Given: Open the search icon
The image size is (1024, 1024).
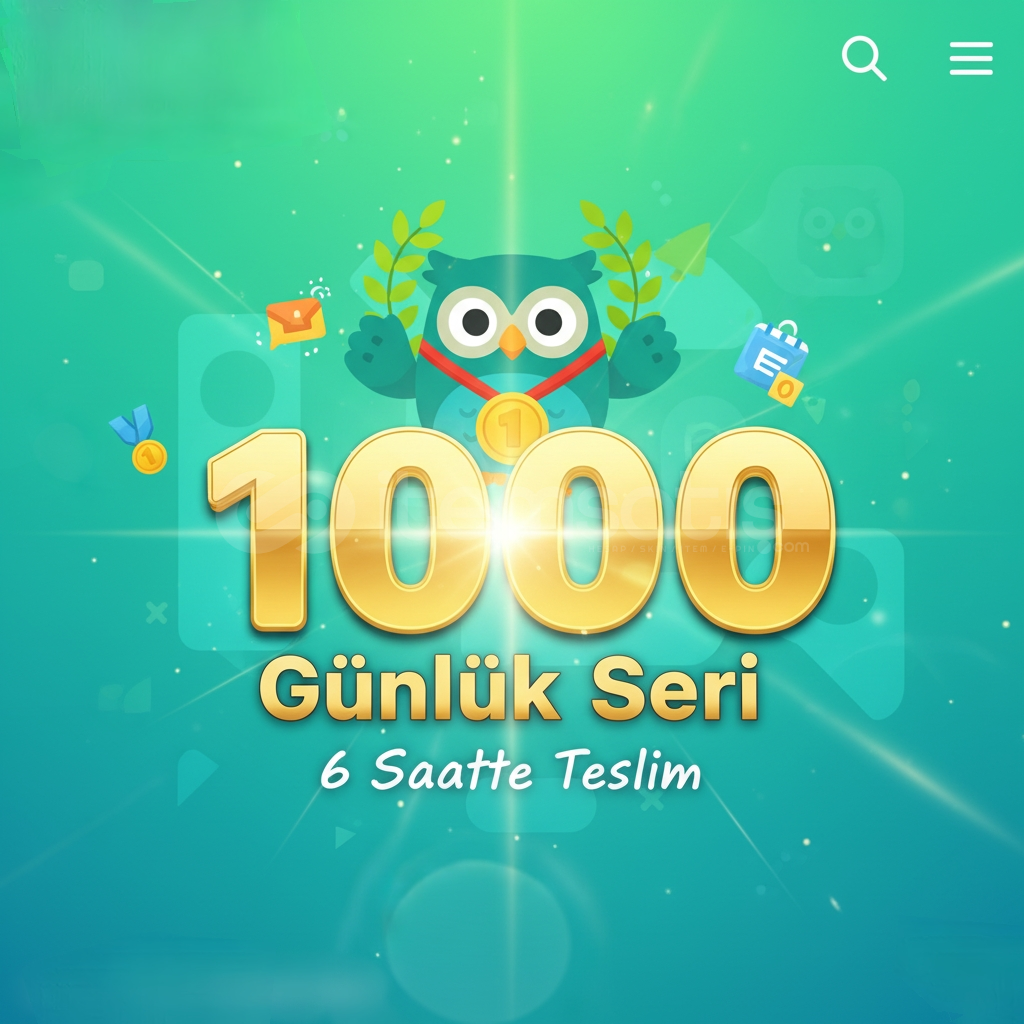Looking at the screenshot, I should click(864, 59).
